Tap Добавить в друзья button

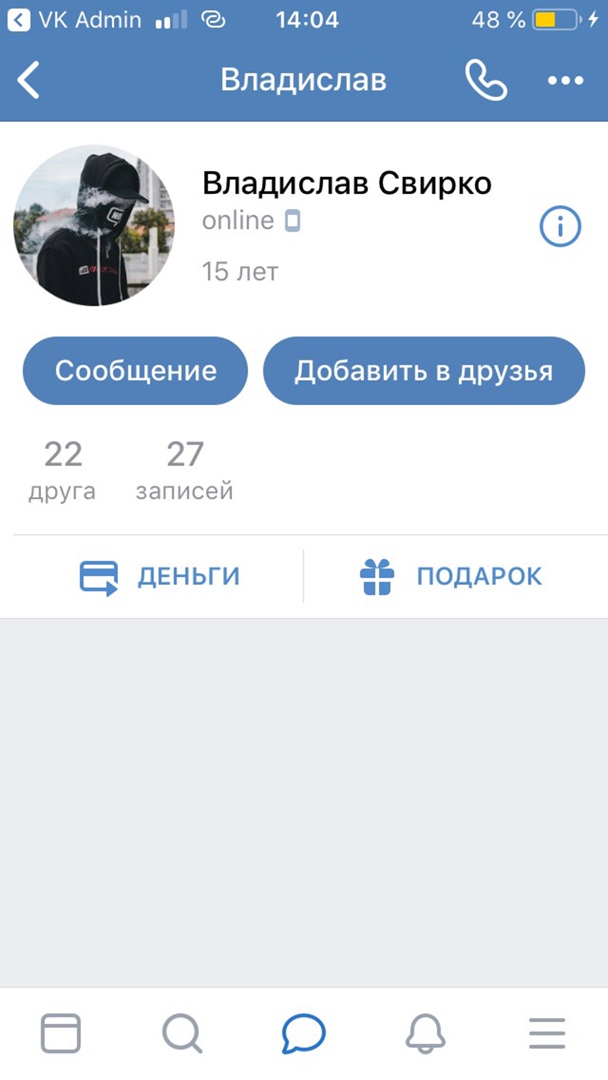423,371
